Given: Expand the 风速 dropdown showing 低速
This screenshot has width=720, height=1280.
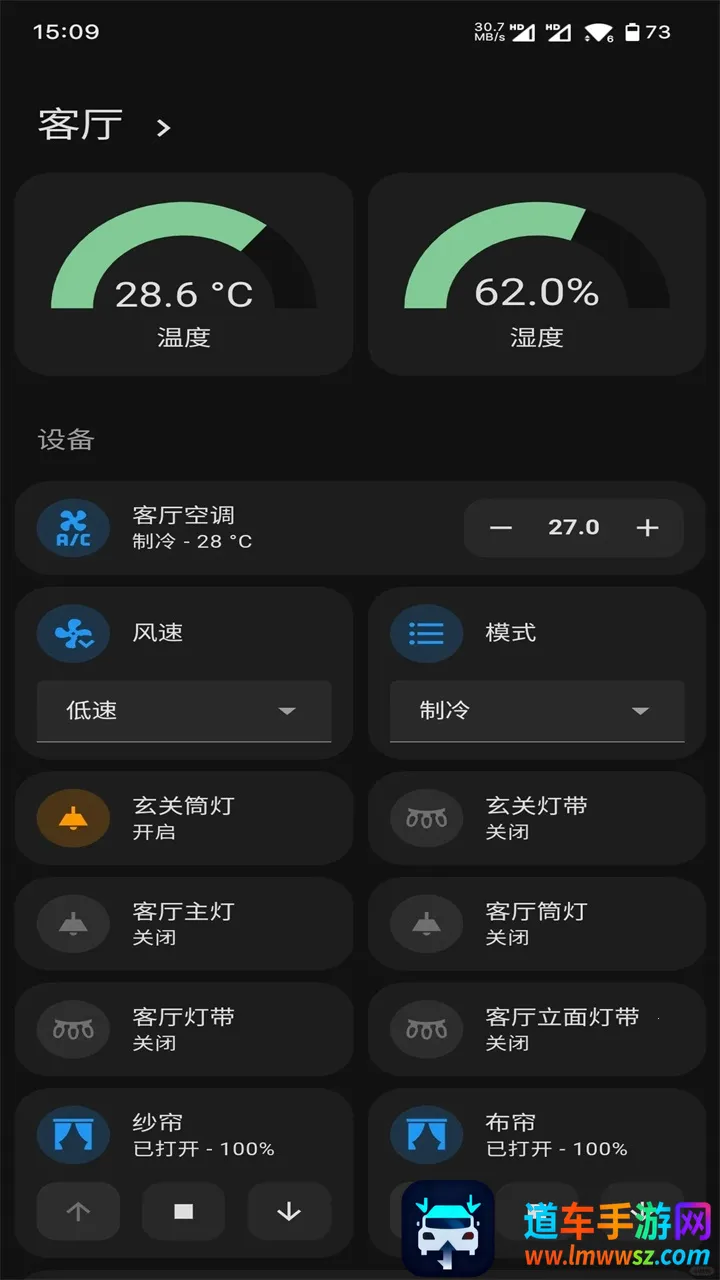Looking at the screenshot, I should pyautogui.click(x=184, y=711).
